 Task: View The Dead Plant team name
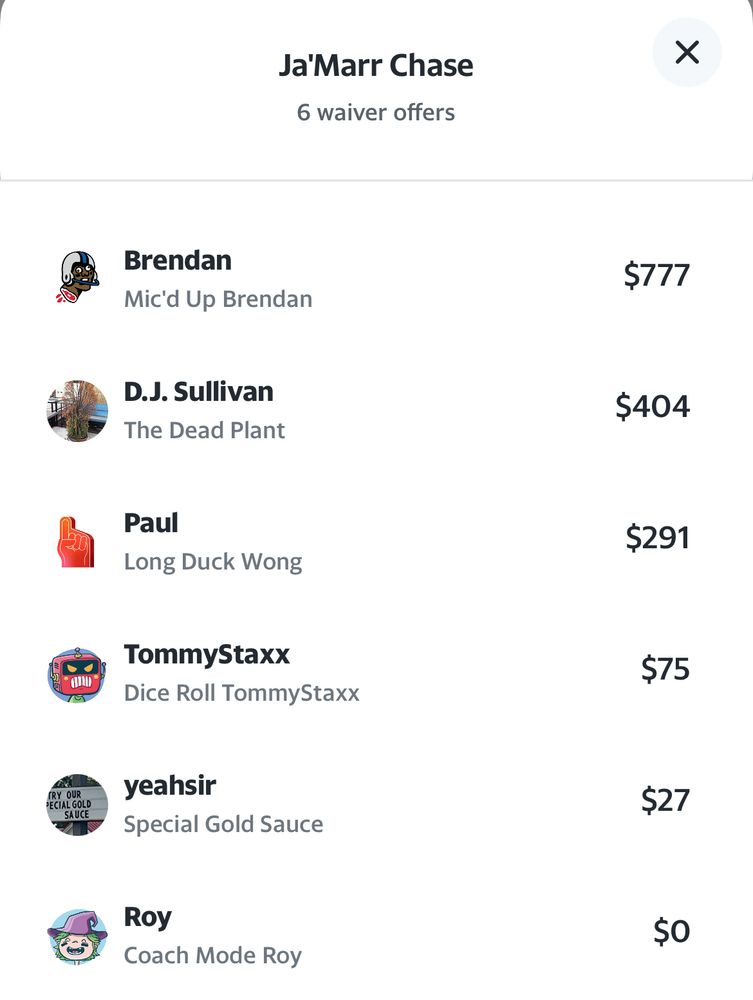(204, 431)
